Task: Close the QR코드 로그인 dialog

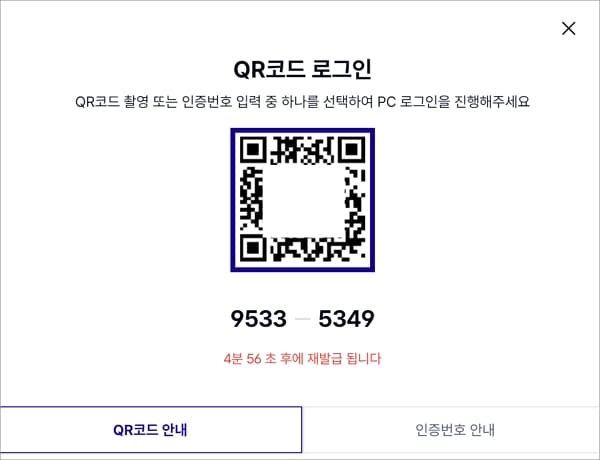Action: click(569, 28)
